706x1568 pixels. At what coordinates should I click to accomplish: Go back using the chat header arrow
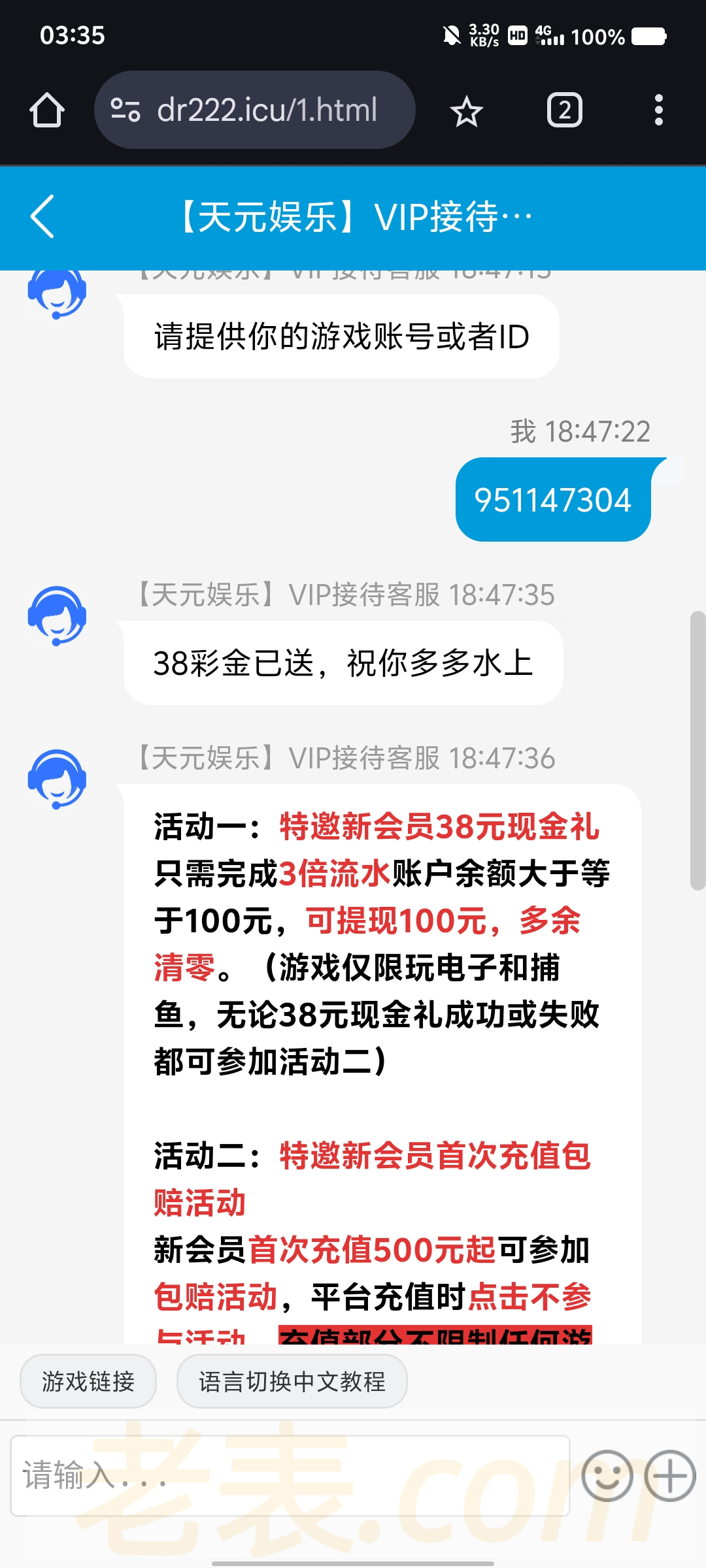(42, 217)
